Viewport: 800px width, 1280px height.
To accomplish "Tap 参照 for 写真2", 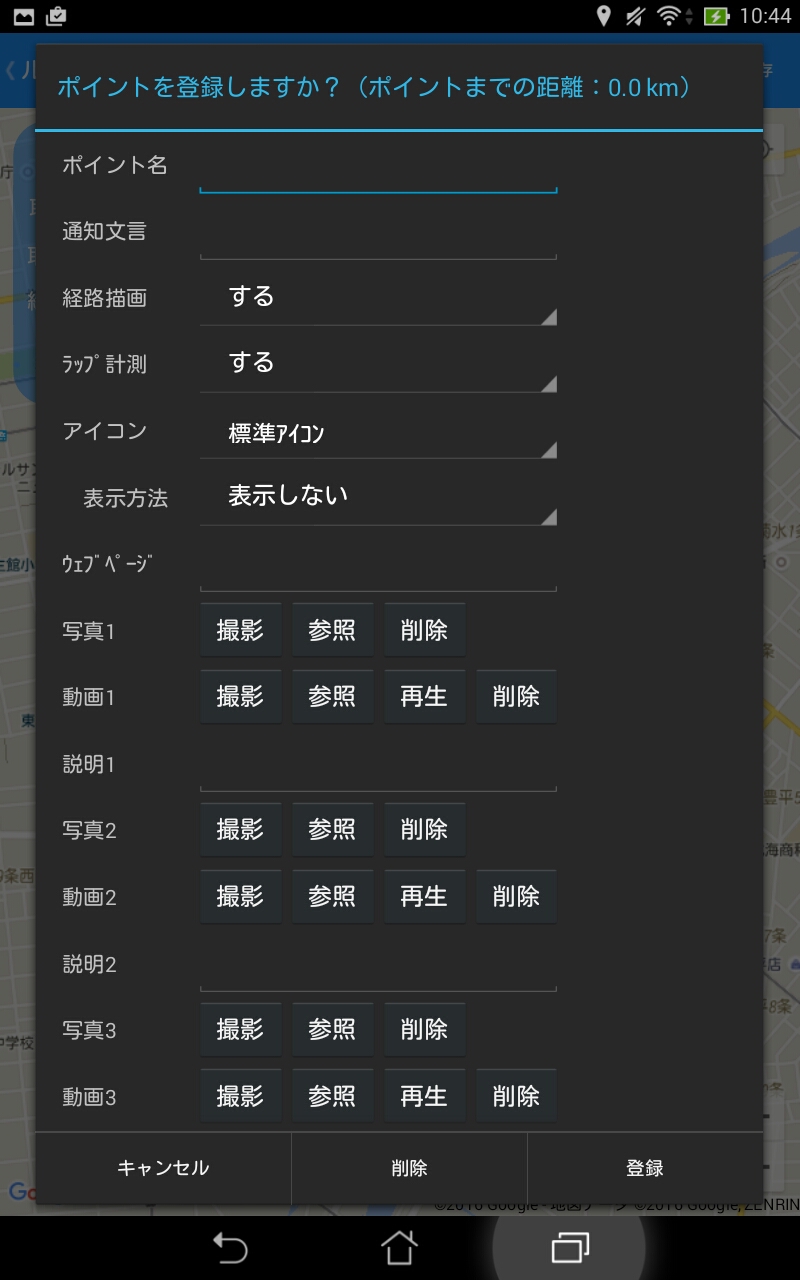I will pos(333,830).
